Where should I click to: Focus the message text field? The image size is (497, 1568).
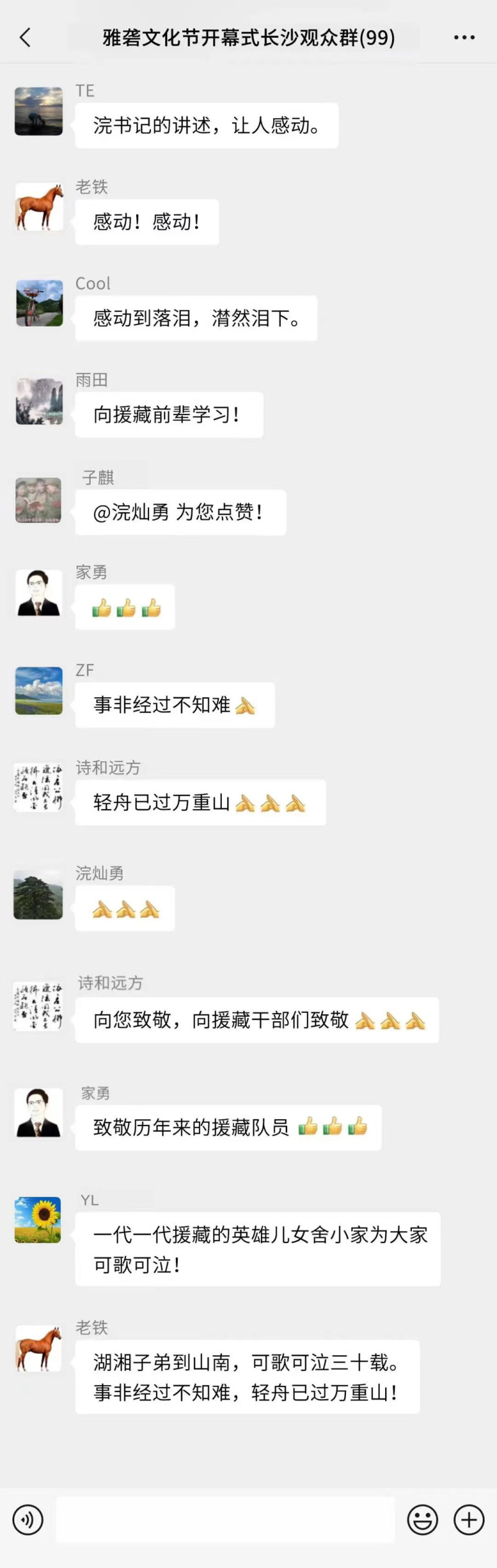[x=225, y=1520]
